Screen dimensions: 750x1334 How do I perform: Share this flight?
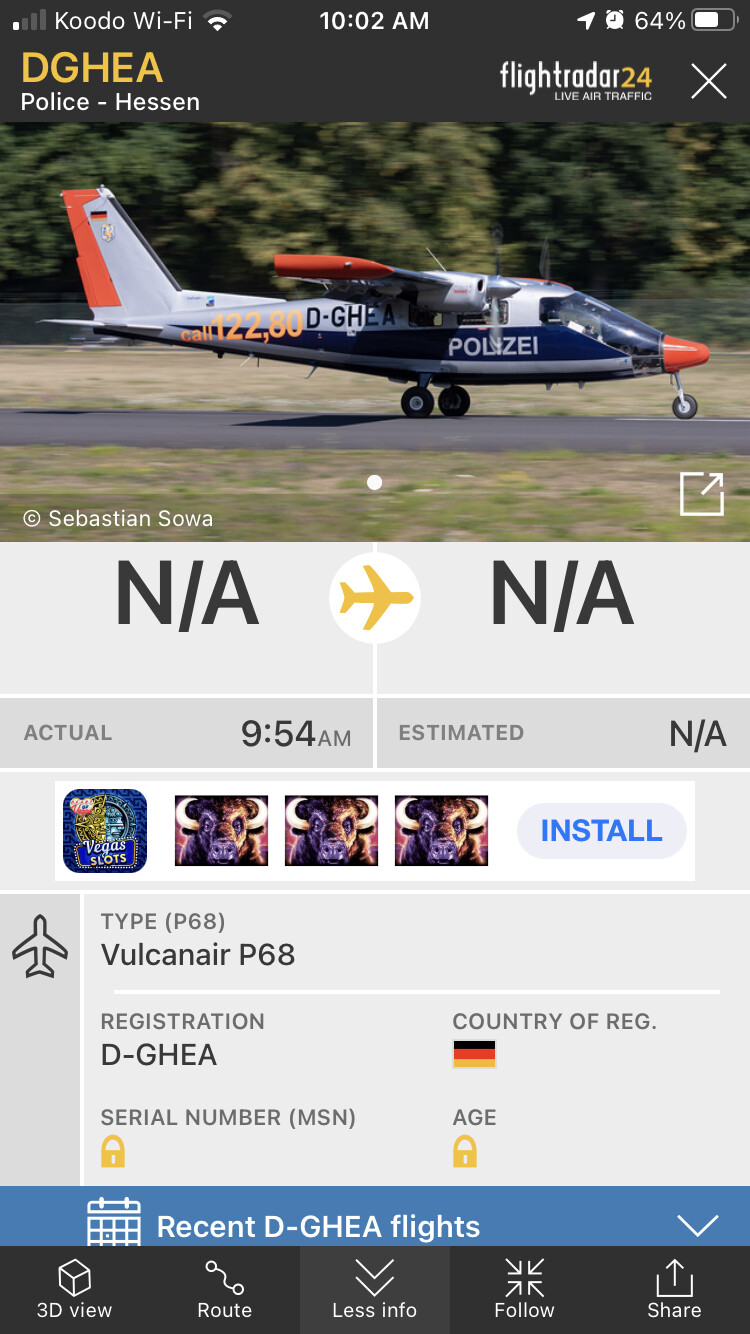point(674,1290)
